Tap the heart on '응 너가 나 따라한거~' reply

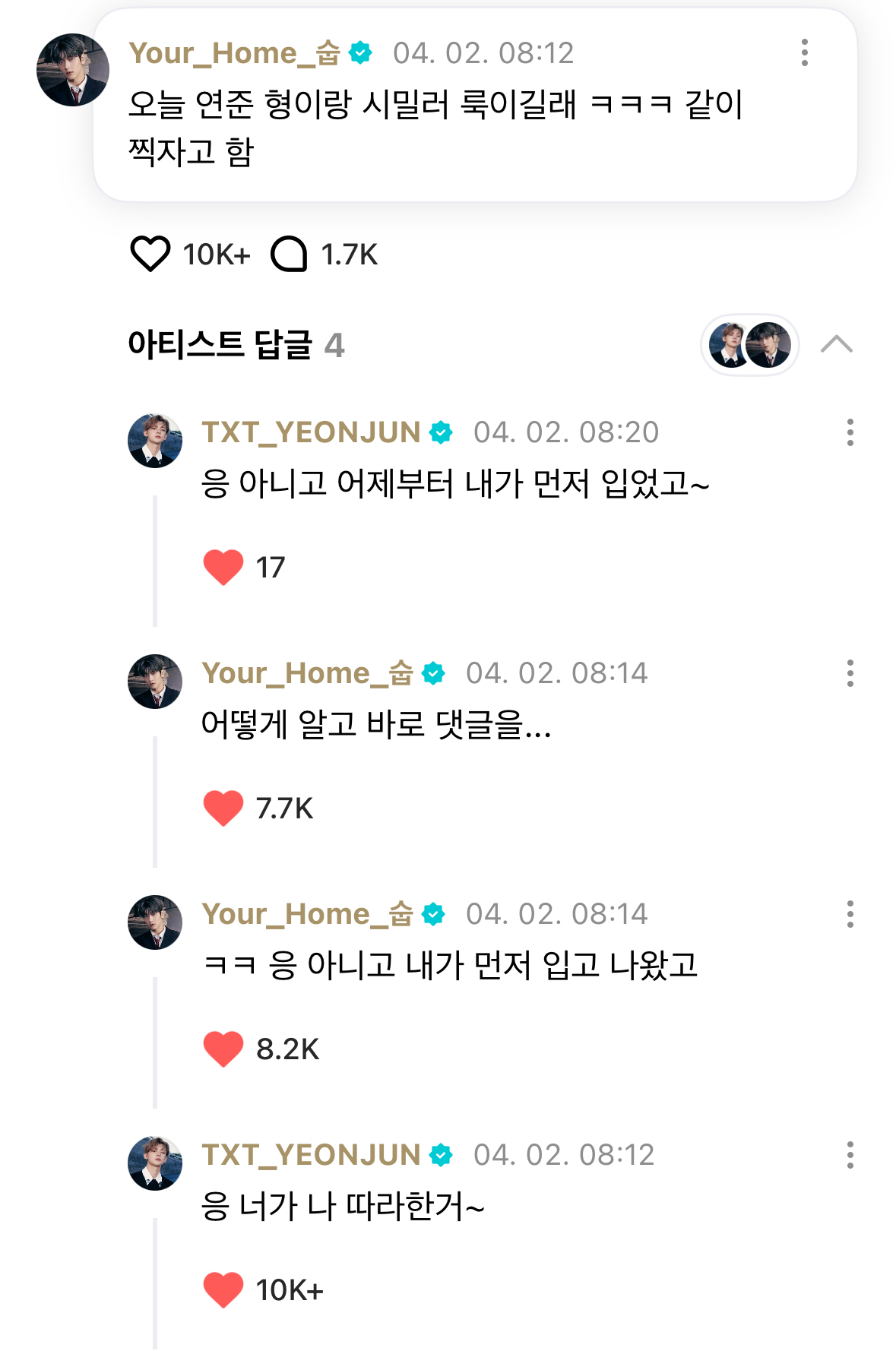pos(223,1289)
